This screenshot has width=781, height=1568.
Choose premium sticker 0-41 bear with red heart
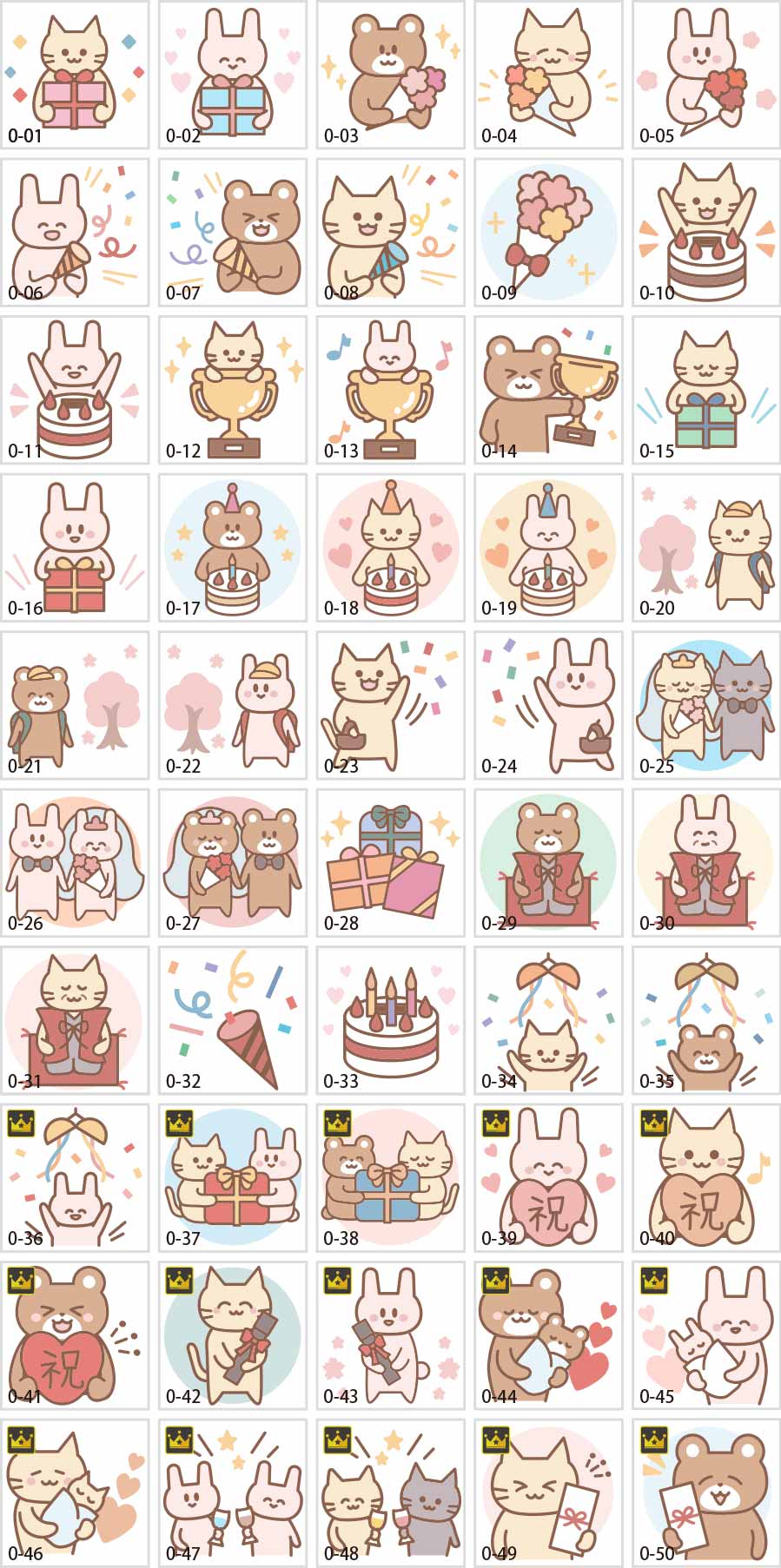coord(75,1335)
